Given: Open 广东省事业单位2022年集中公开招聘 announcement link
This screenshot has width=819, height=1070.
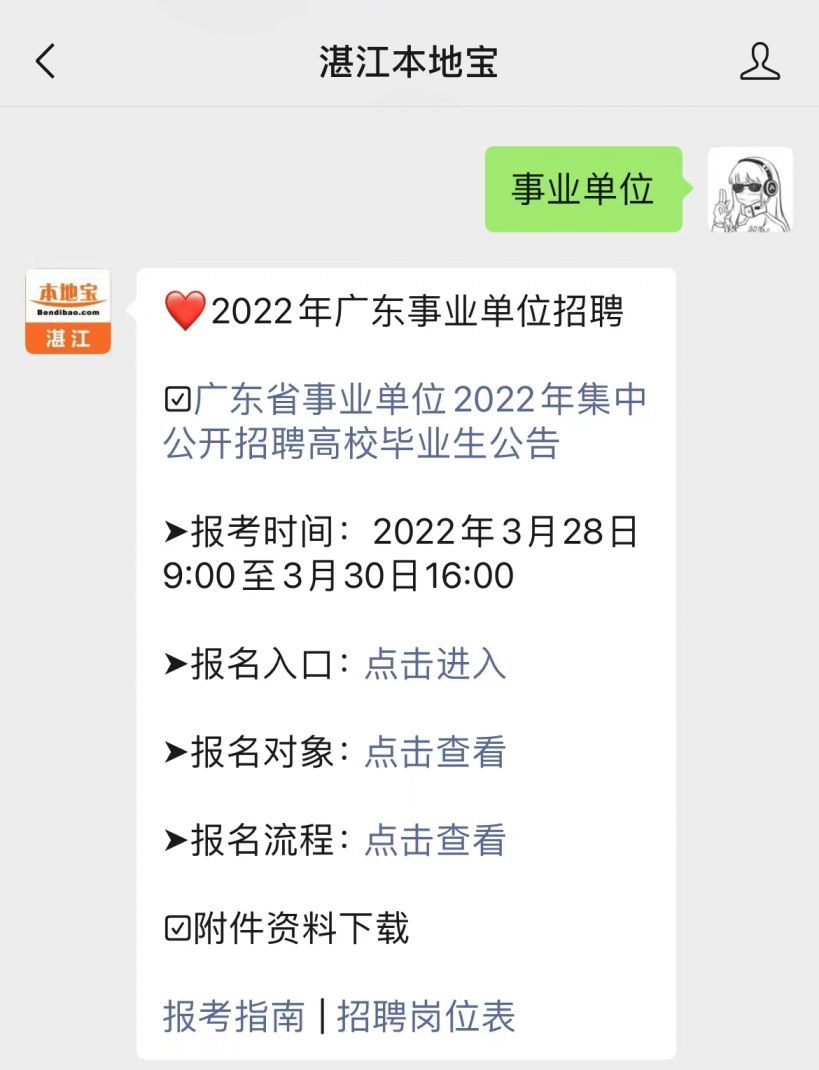Looking at the screenshot, I should coord(405,421).
